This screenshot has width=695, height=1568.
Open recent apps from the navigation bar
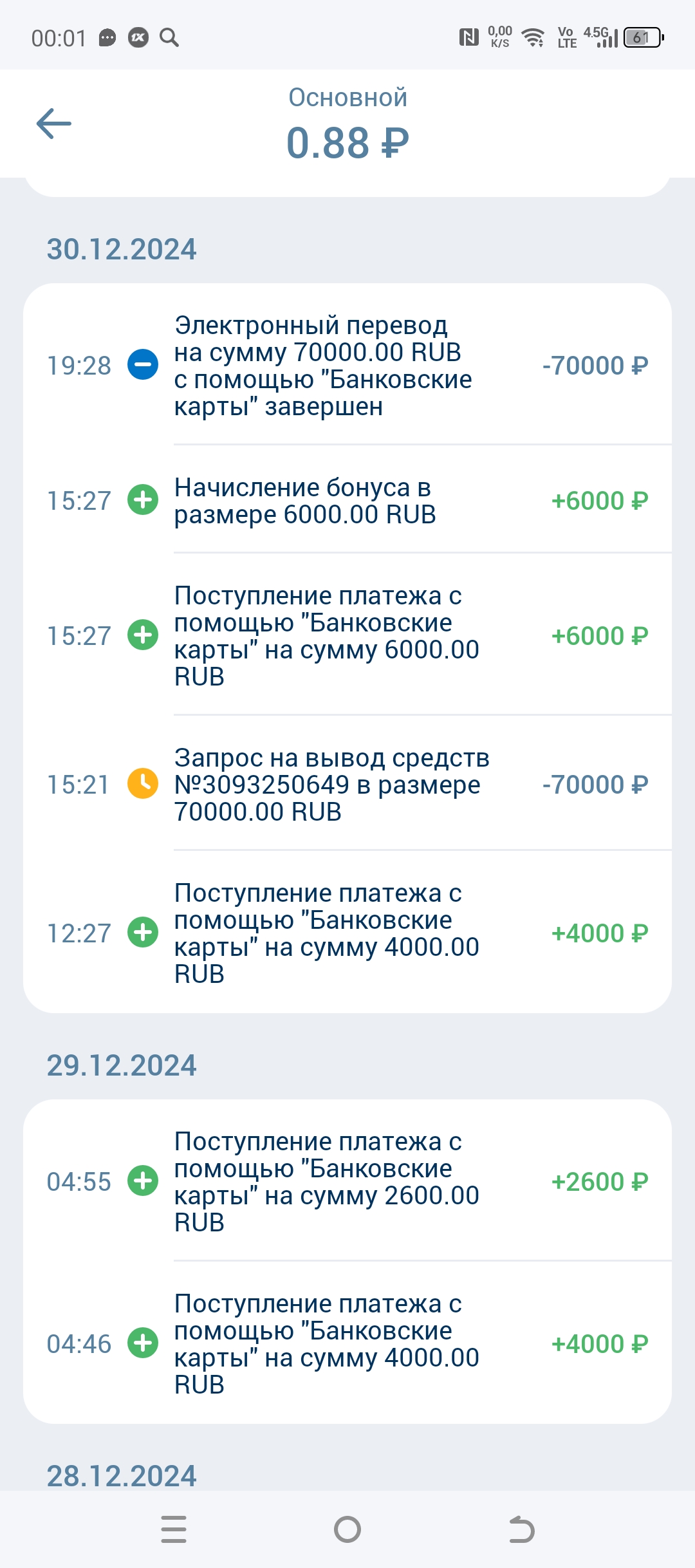coord(174,1529)
